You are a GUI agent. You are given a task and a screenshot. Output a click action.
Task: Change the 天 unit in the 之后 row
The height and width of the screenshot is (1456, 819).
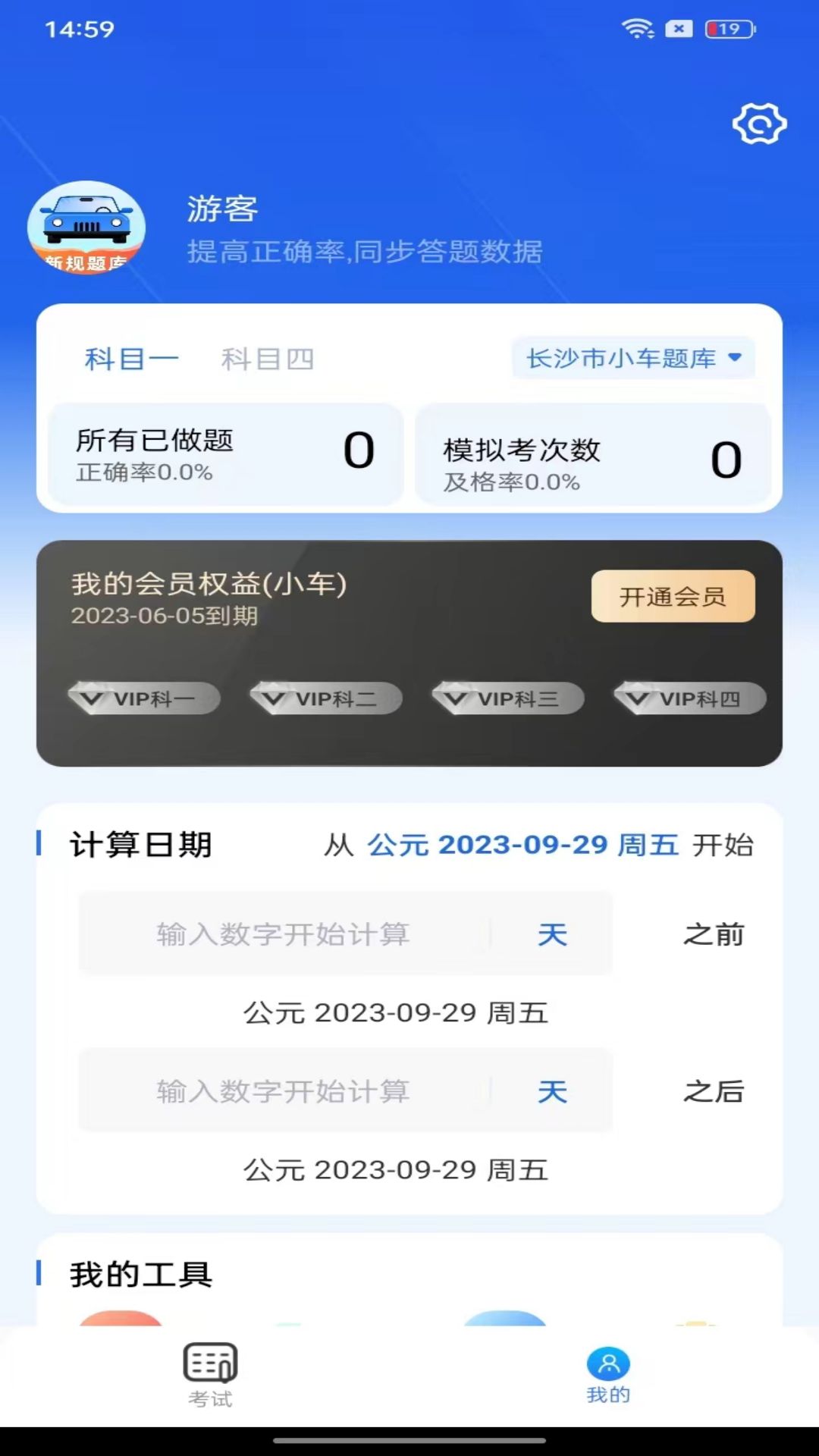(552, 1091)
